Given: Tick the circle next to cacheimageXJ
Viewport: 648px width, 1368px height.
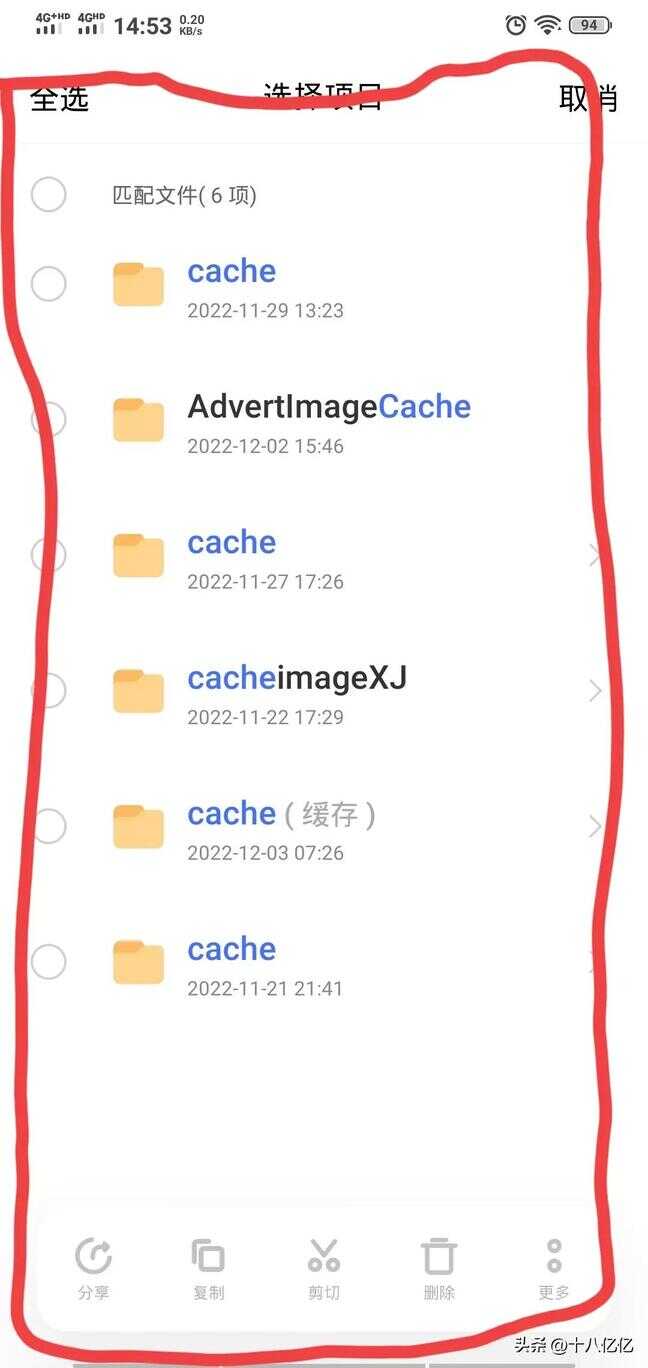Looking at the screenshot, I should click(48, 690).
